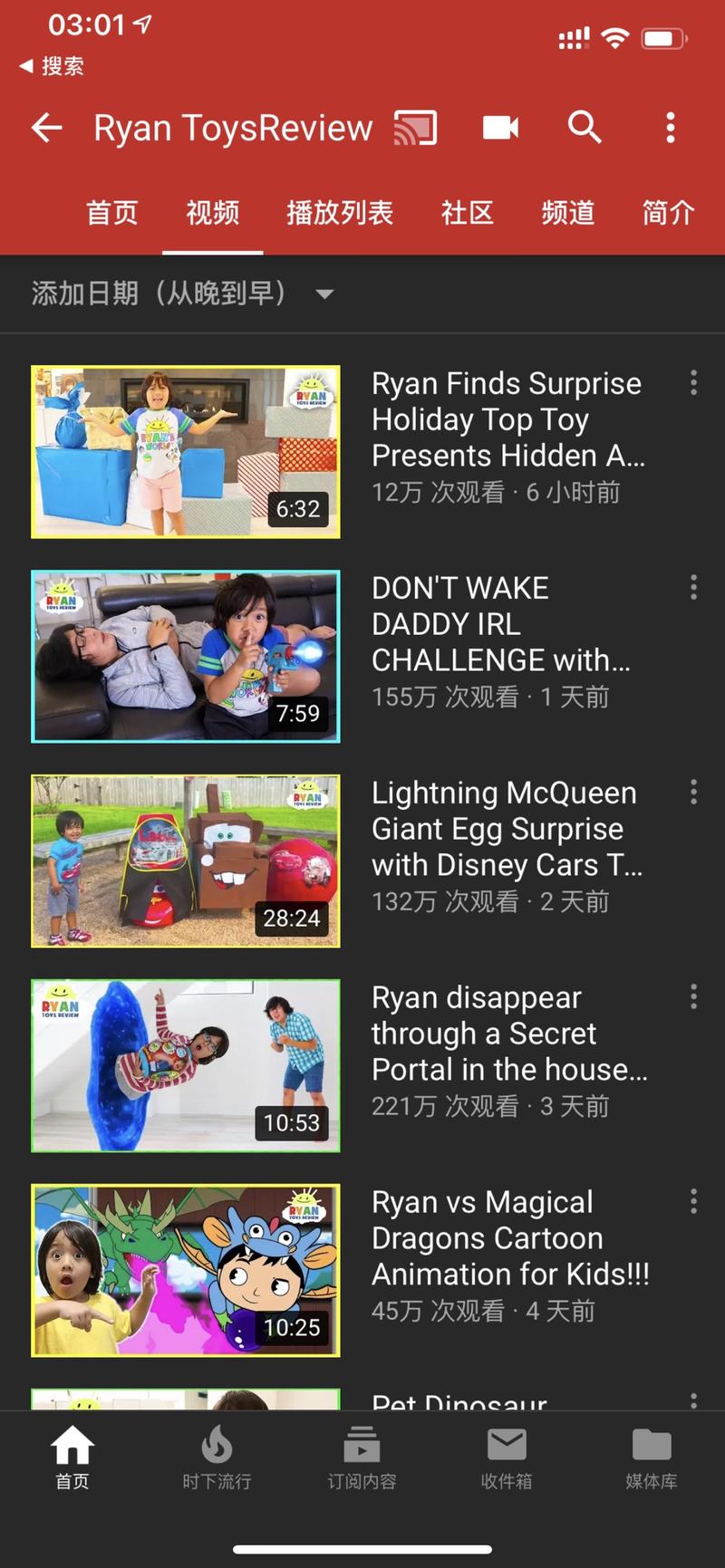Open 订阅内容 subscriptions in bottom bar

(x=362, y=1457)
